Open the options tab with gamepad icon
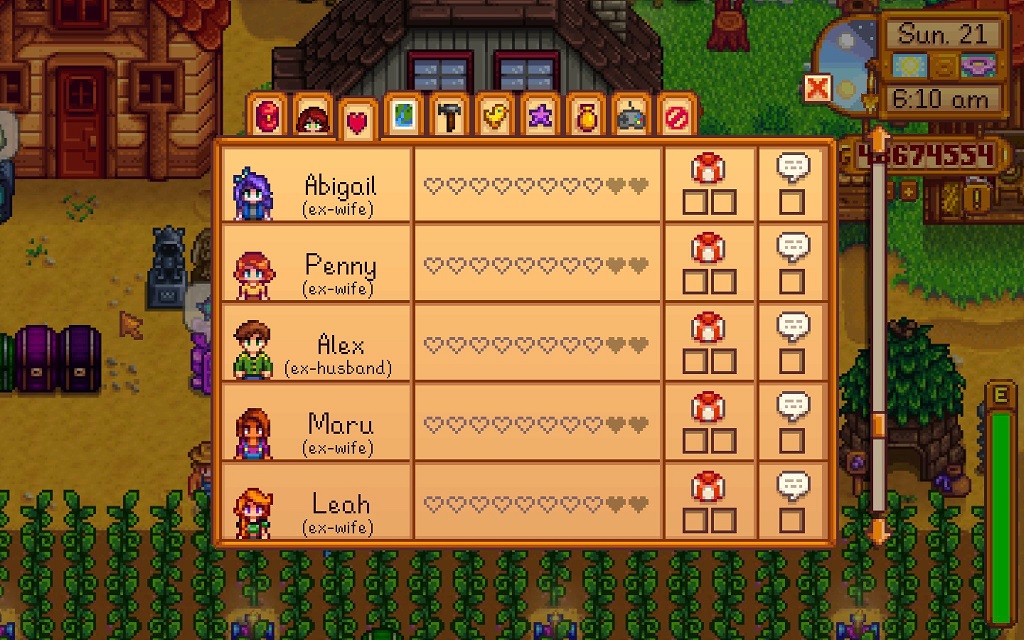Screen dimensions: 1024x640 pos(631,116)
